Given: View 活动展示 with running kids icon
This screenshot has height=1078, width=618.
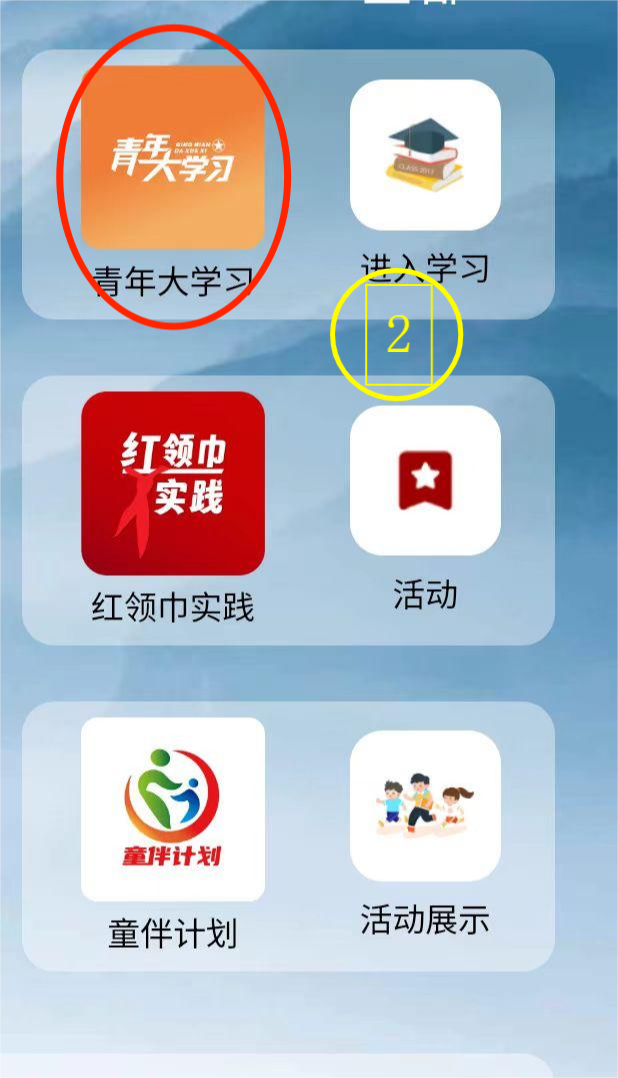Looking at the screenshot, I should pos(425,805).
